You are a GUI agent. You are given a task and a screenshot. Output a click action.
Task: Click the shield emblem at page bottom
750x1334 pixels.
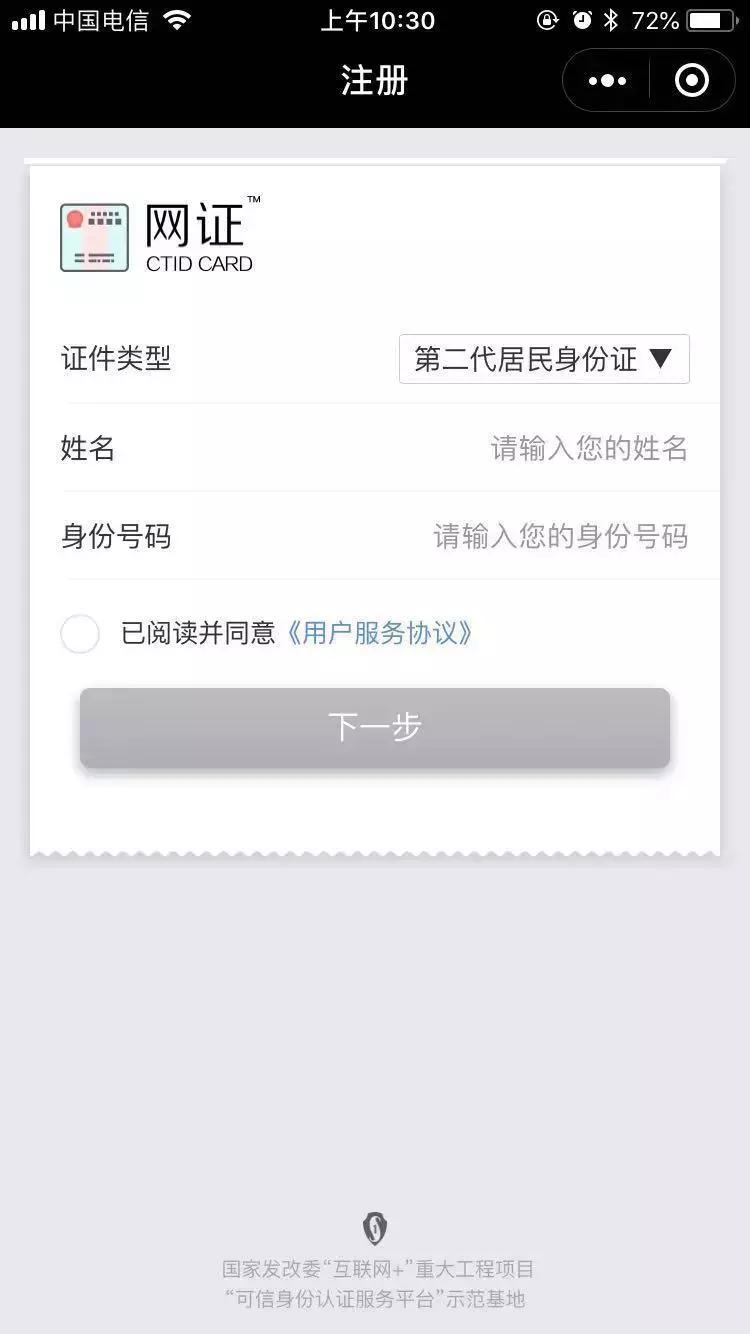click(375, 1228)
